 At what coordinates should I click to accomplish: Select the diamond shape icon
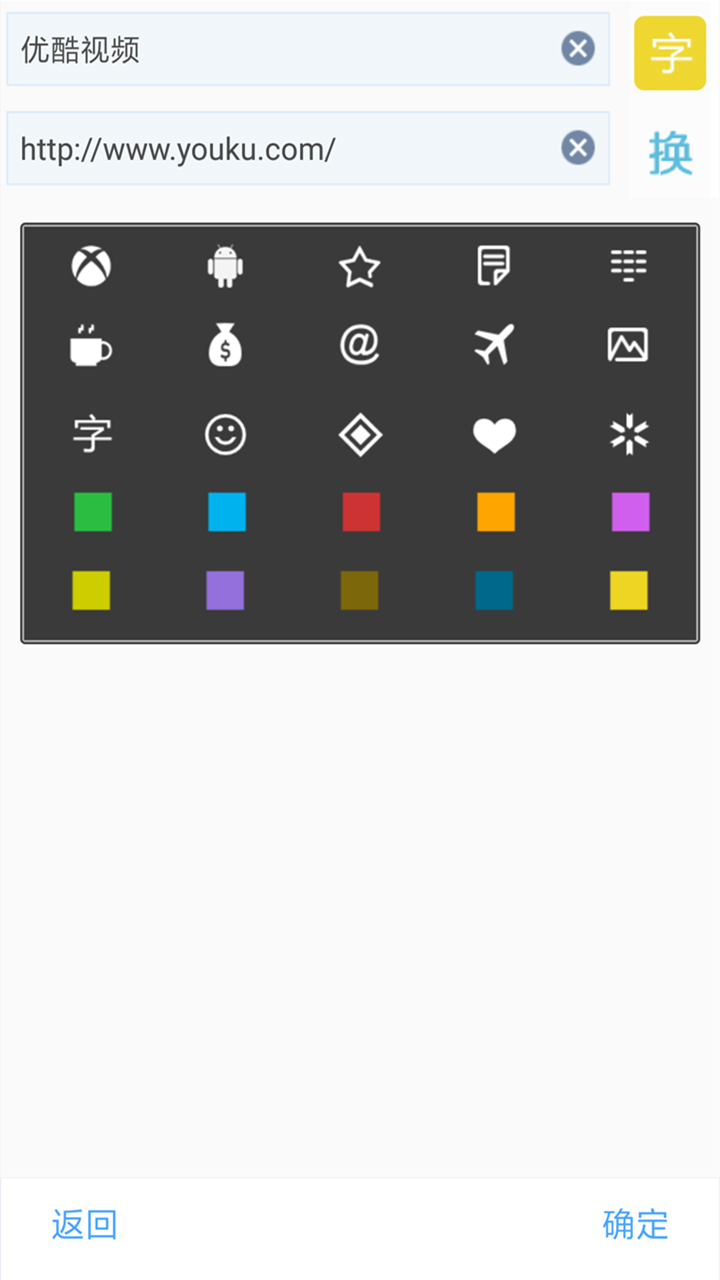tap(360, 432)
